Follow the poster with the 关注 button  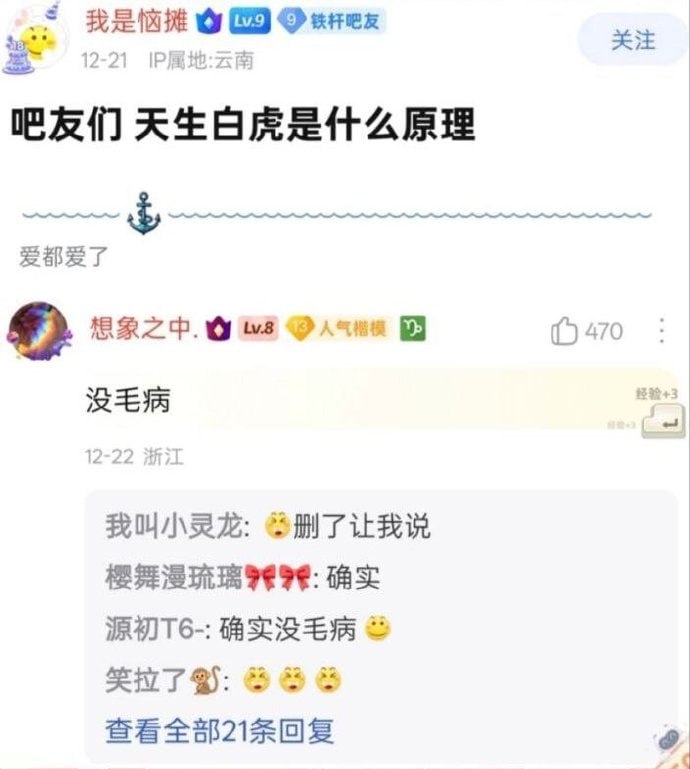pyautogui.click(x=633, y=40)
